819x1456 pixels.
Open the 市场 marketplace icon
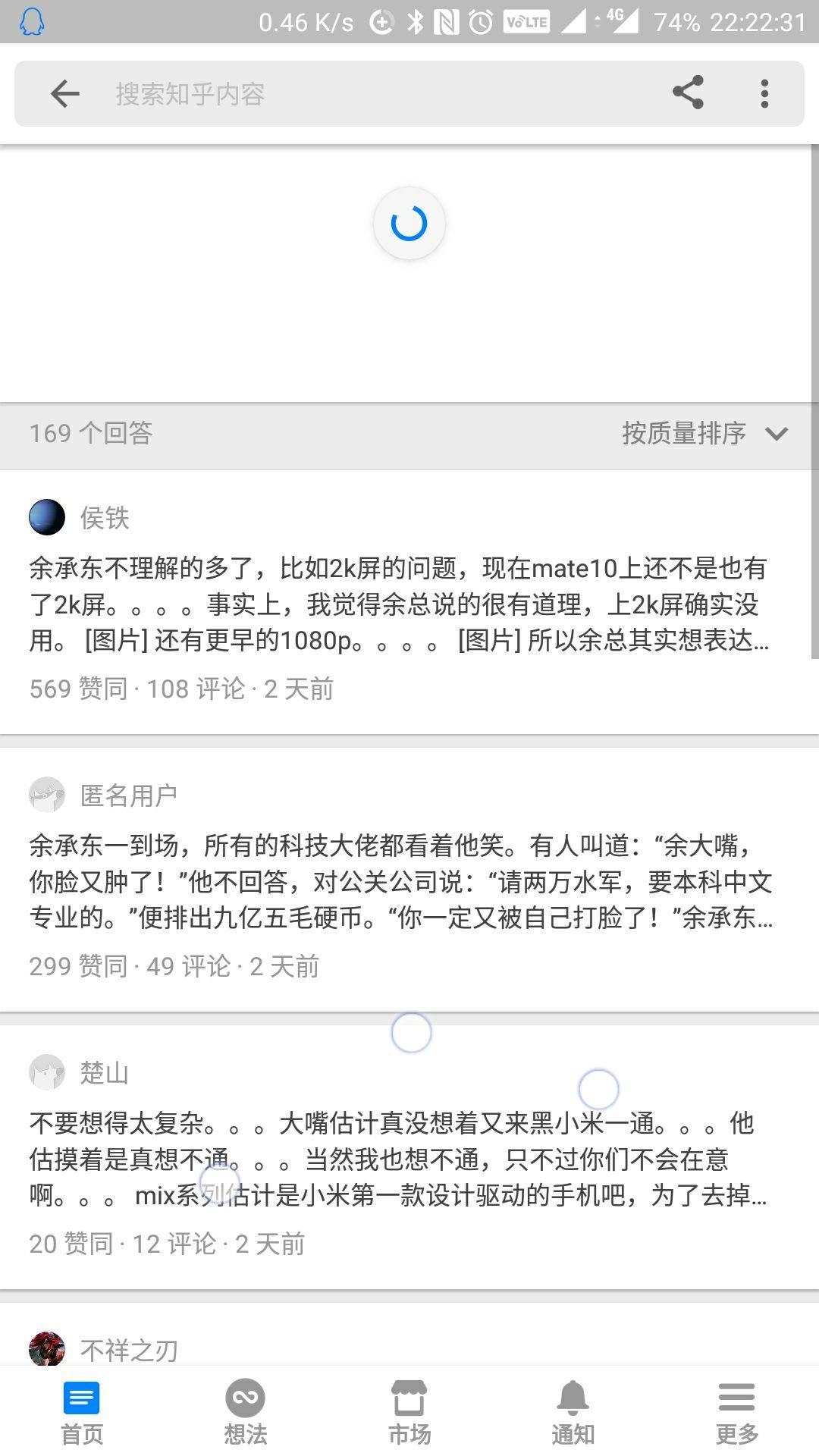pyautogui.click(x=409, y=1398)
